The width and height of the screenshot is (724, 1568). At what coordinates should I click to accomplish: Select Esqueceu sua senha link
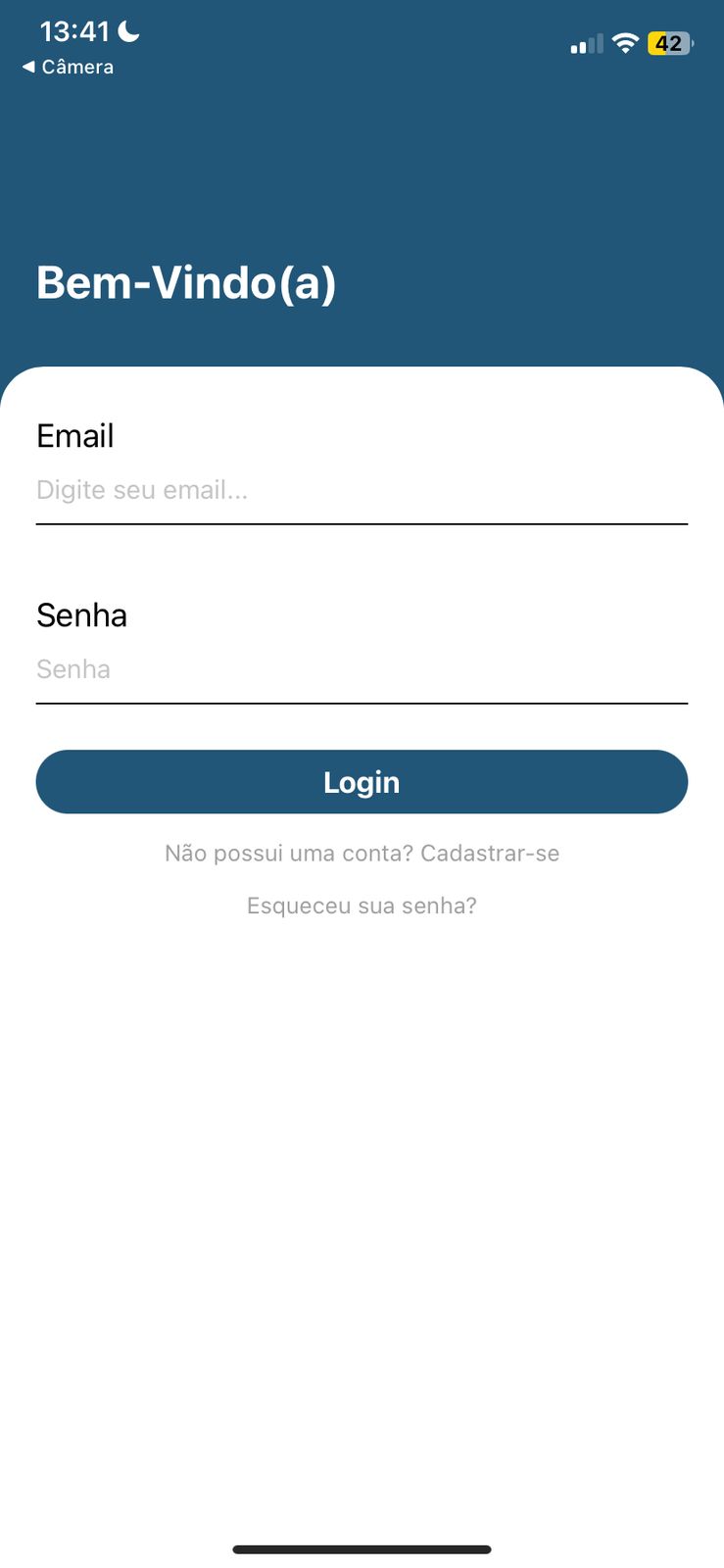coord(362,906)
